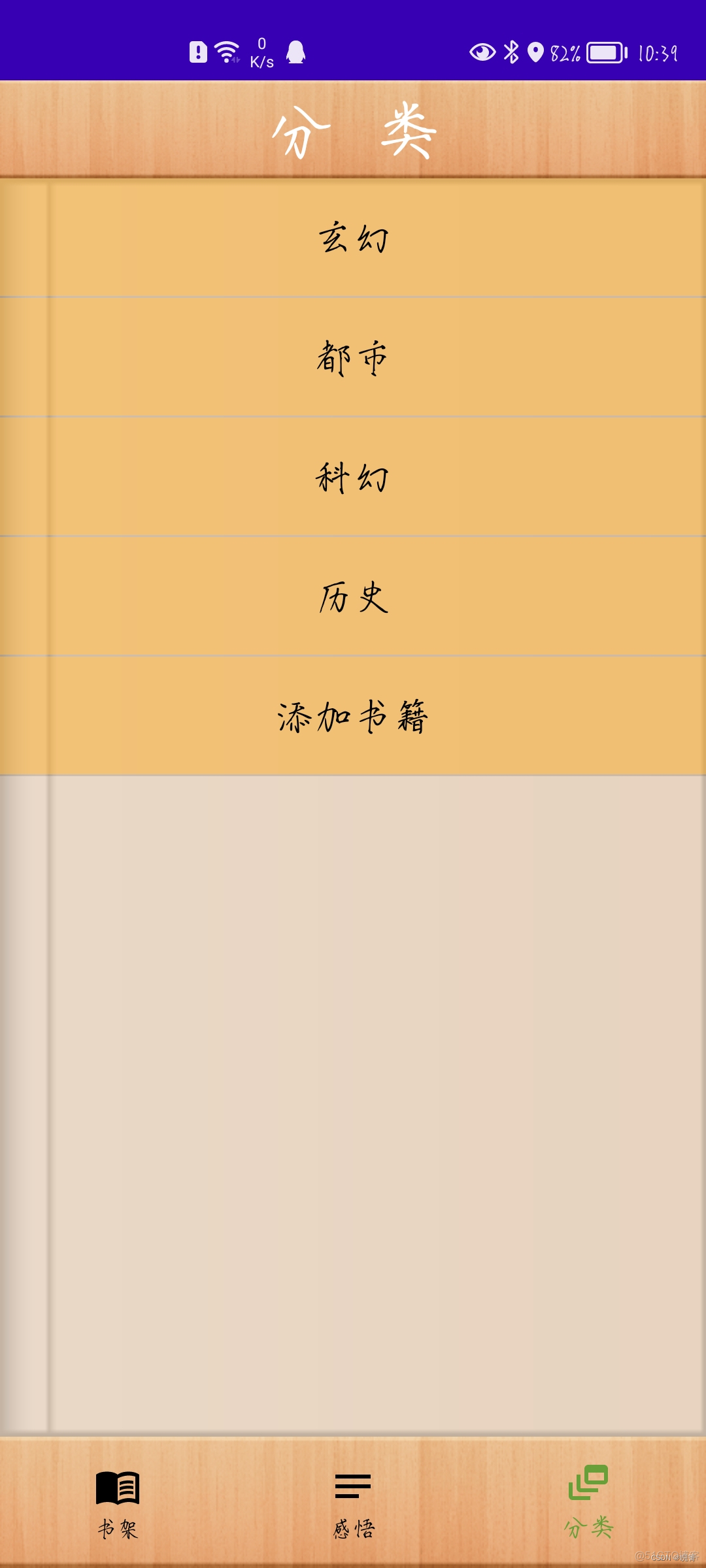Select the 科幻 category row
The width and height of the screenshot is (706, 1568).
tap(353, 477)
